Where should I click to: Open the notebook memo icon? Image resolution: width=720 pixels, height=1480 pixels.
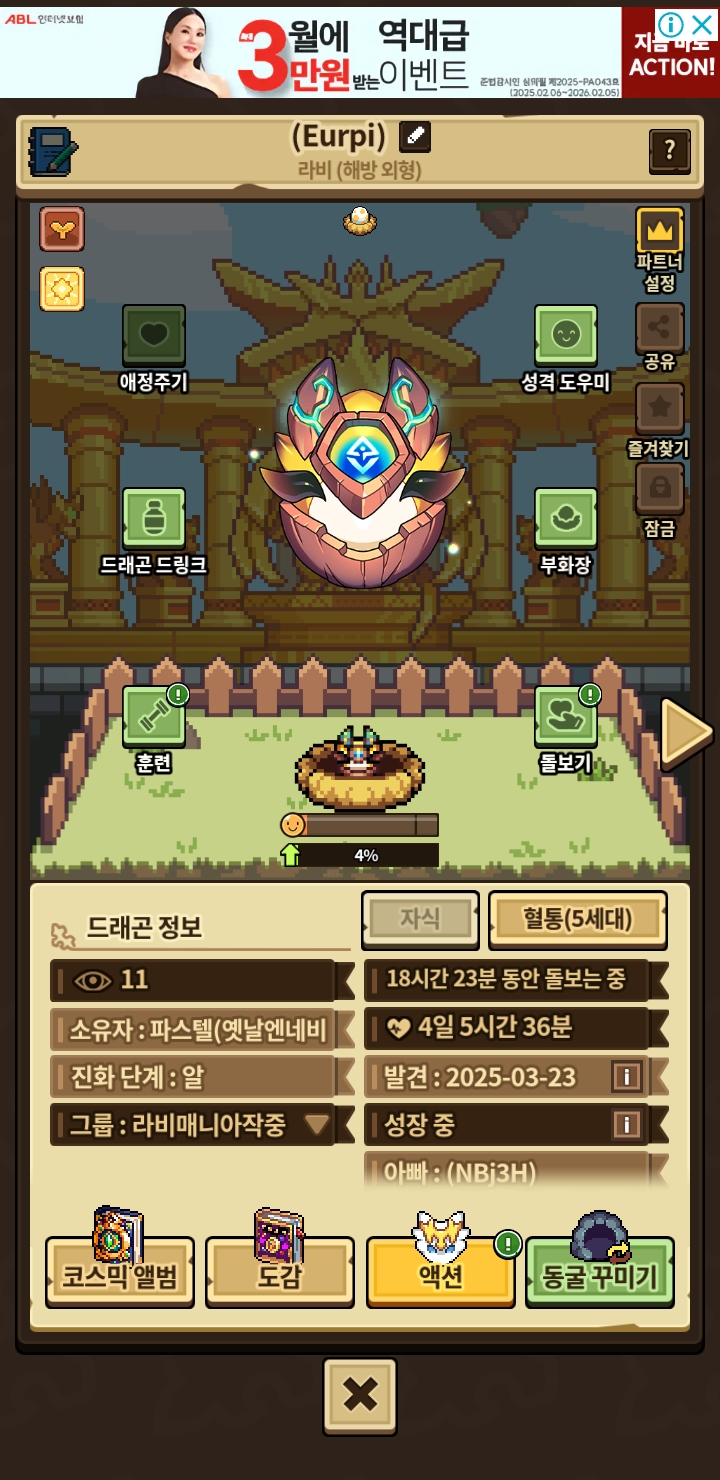point(53,152)
